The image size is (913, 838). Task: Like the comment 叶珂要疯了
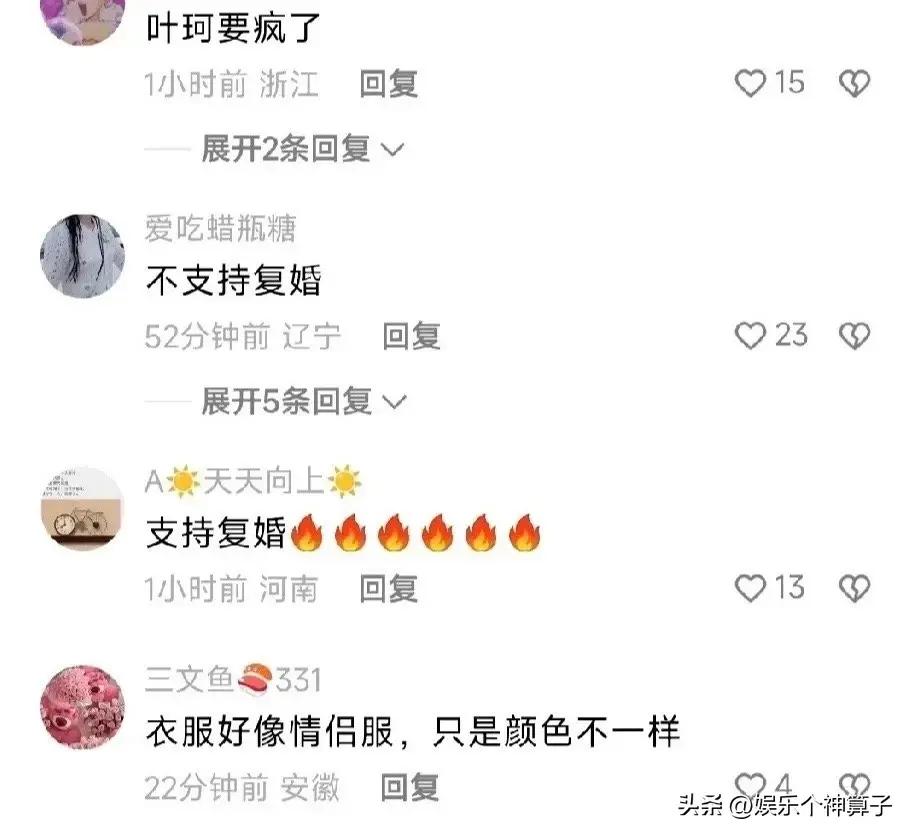pyautogui.click(x=751, y=84)
